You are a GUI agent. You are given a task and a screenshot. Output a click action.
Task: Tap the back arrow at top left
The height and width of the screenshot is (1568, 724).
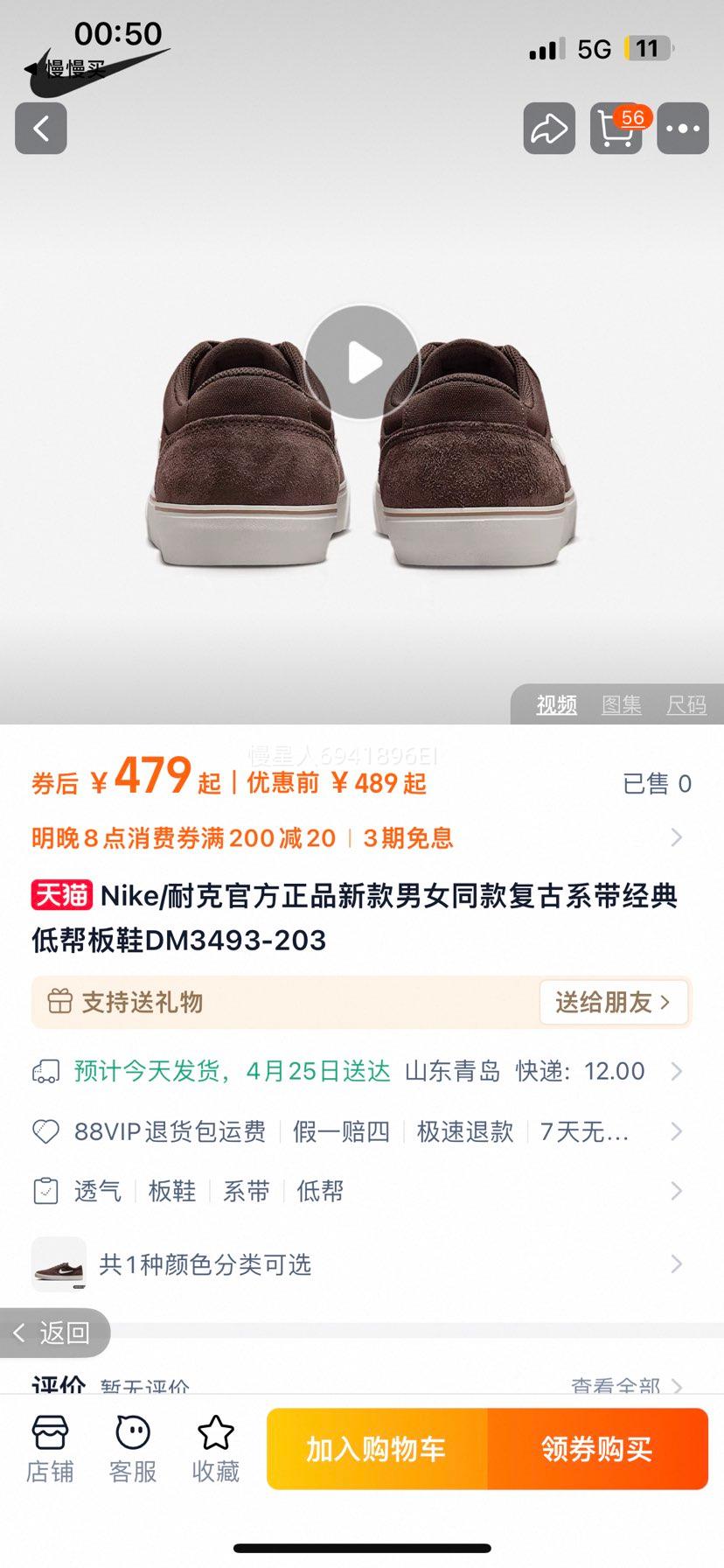41,129
